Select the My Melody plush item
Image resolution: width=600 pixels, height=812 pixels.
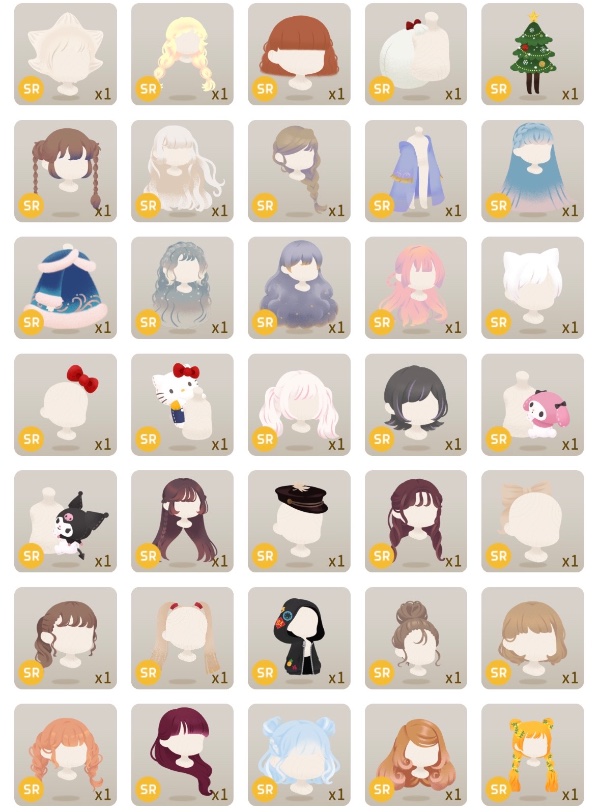point(532,404)
